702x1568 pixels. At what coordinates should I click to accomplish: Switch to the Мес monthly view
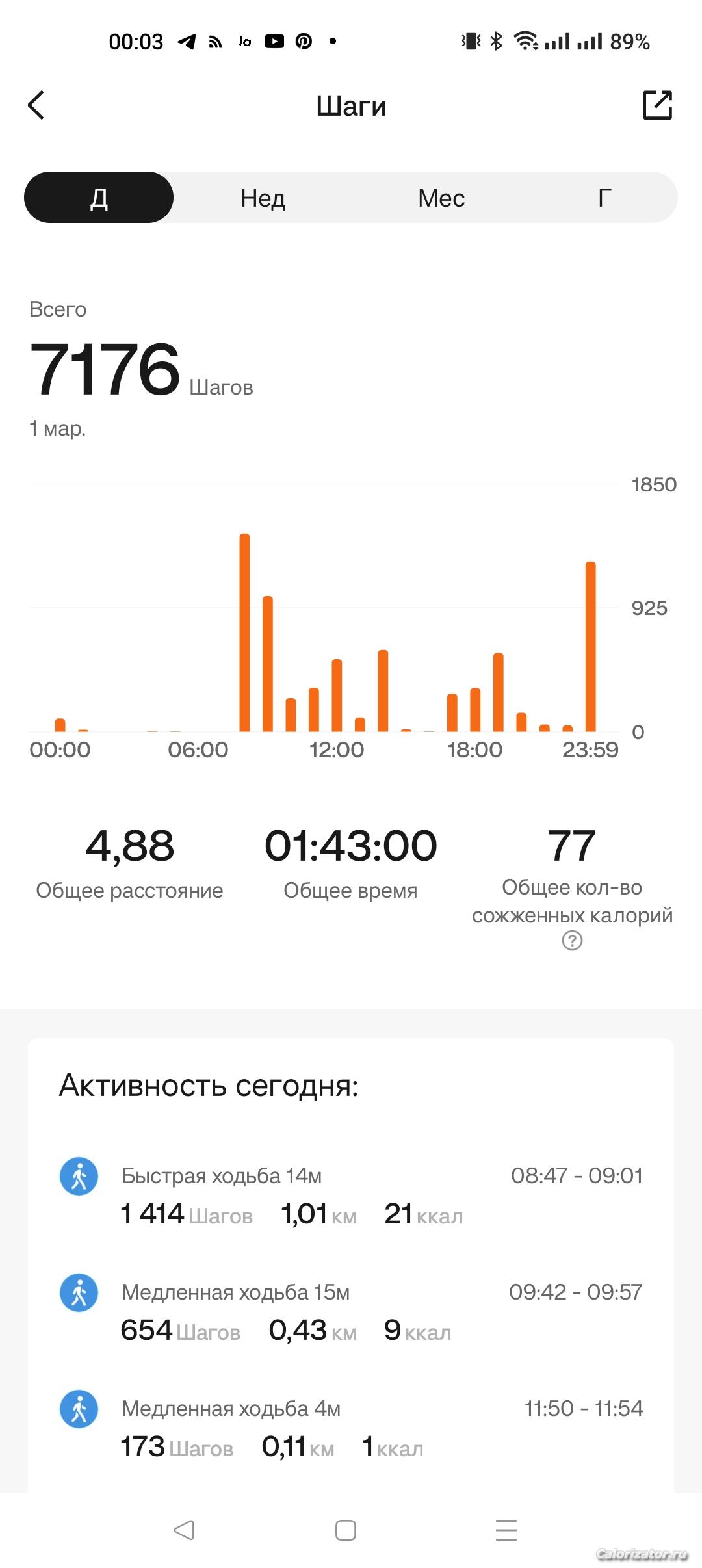[441, 198]
